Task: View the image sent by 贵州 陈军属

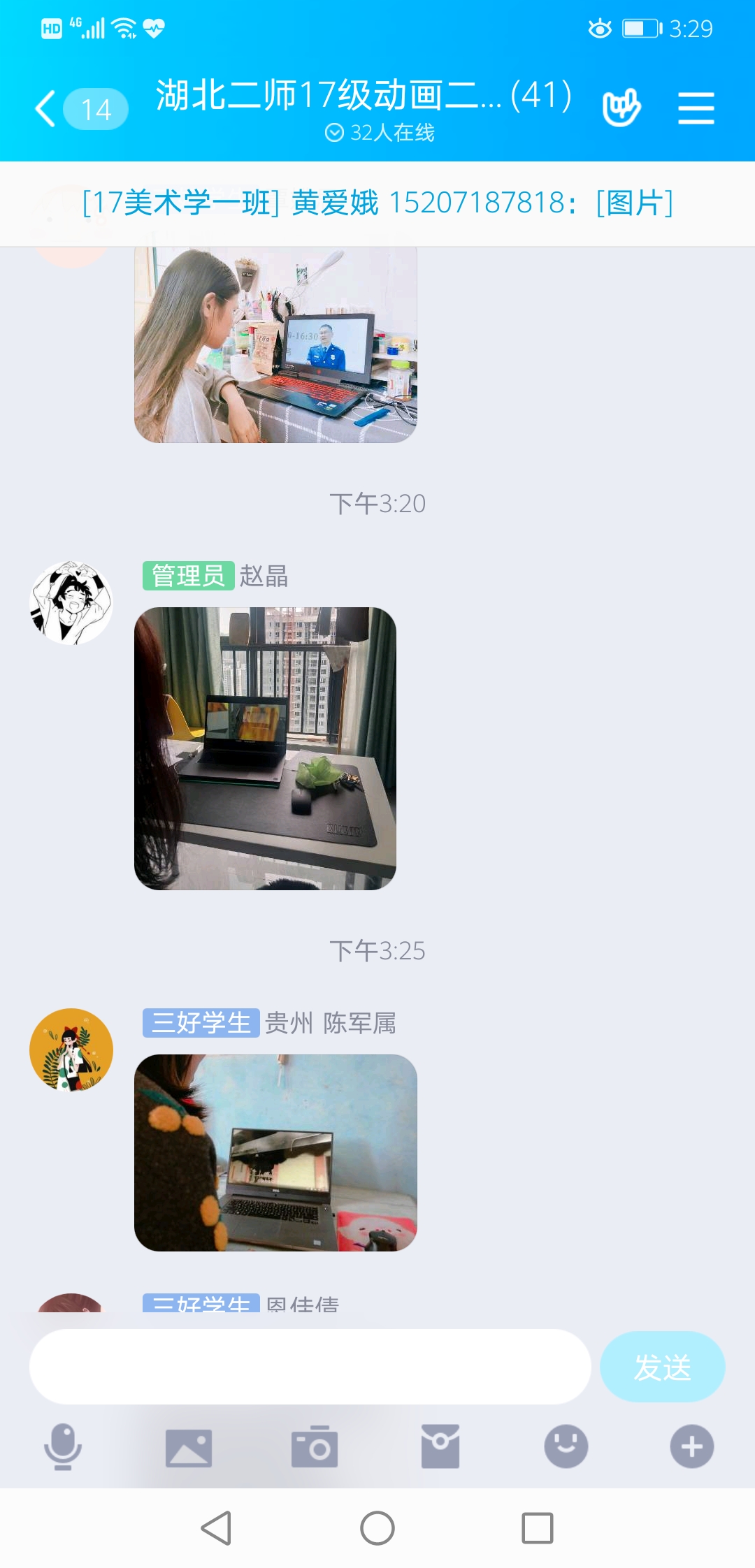Action: pyautogui.click(x=275, y=1152)
